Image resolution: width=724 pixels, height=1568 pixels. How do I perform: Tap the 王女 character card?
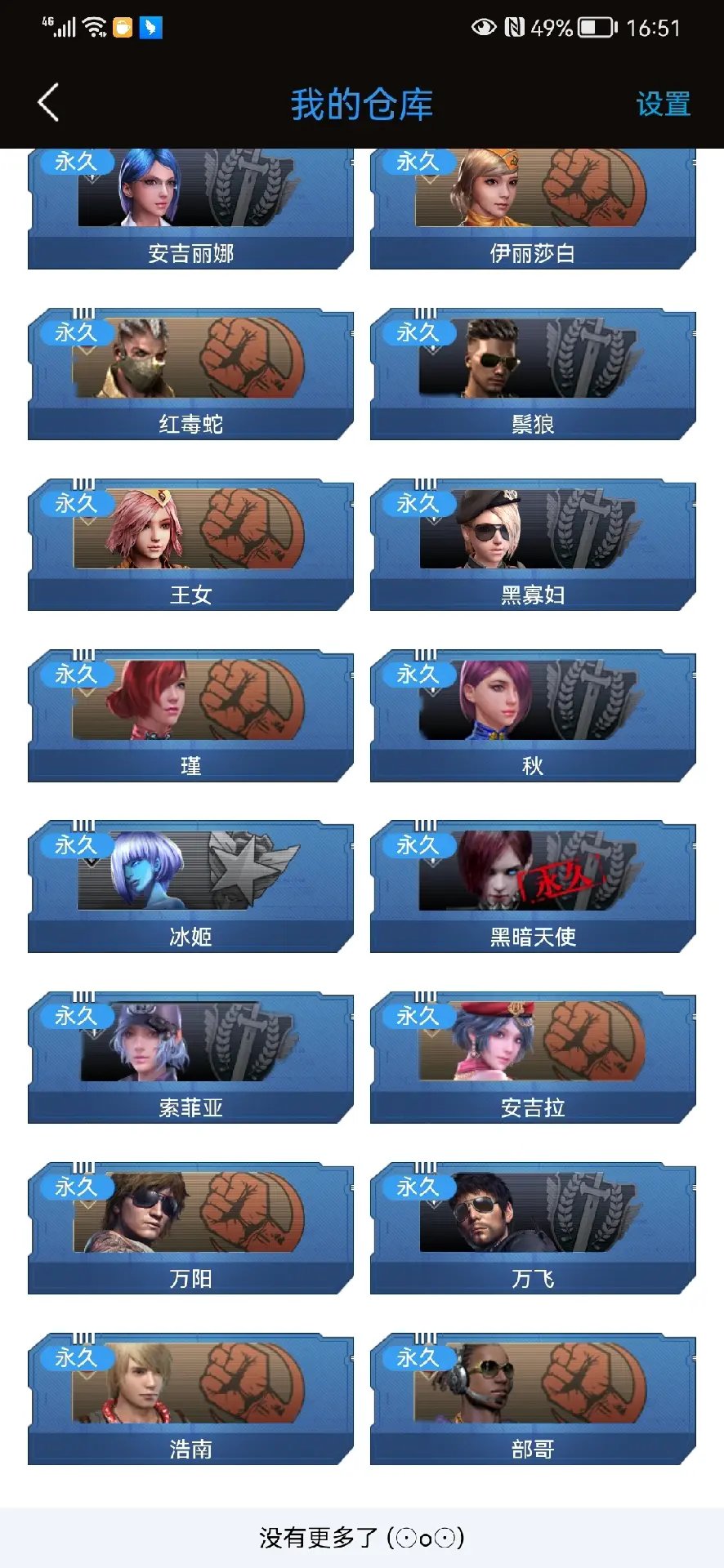190,545
